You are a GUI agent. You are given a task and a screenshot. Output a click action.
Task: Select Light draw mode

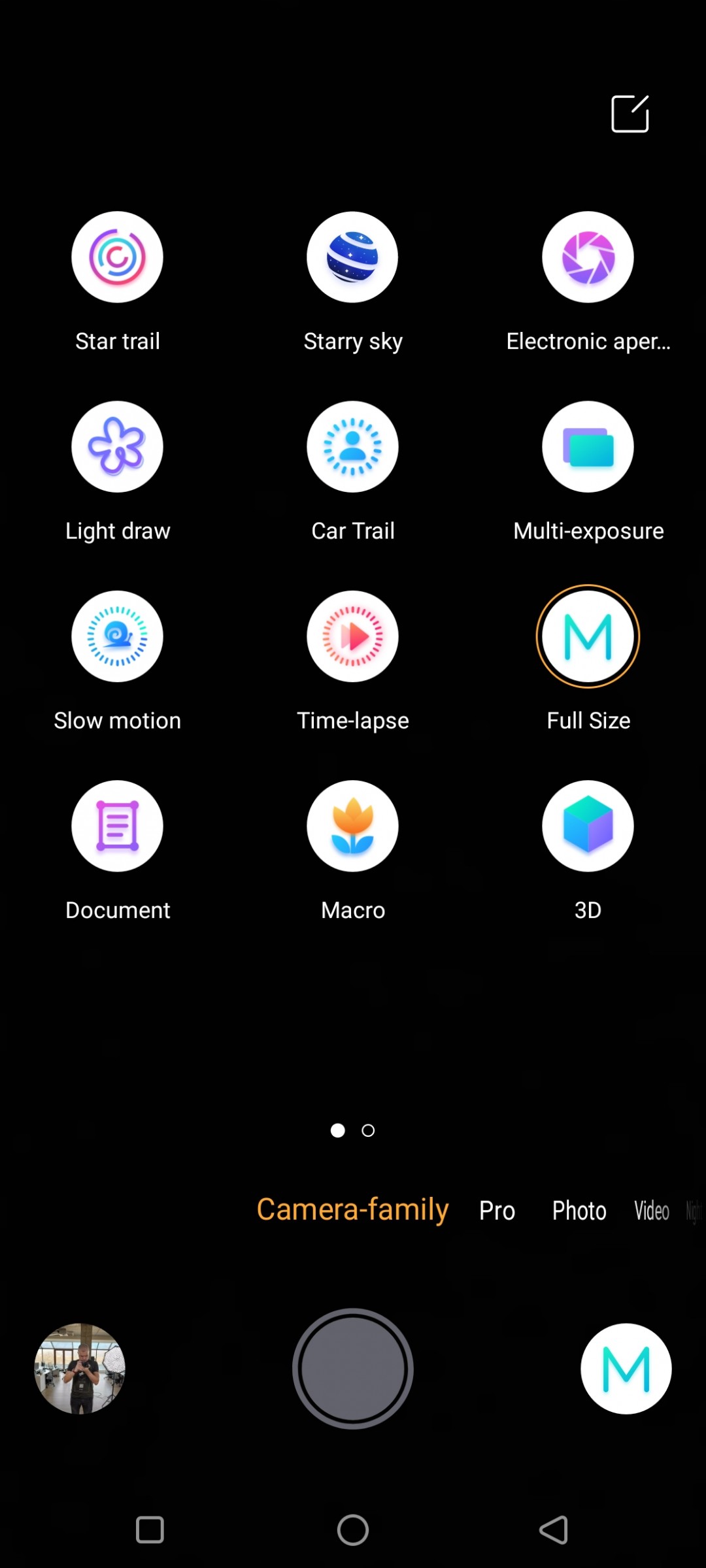(118, 447)
